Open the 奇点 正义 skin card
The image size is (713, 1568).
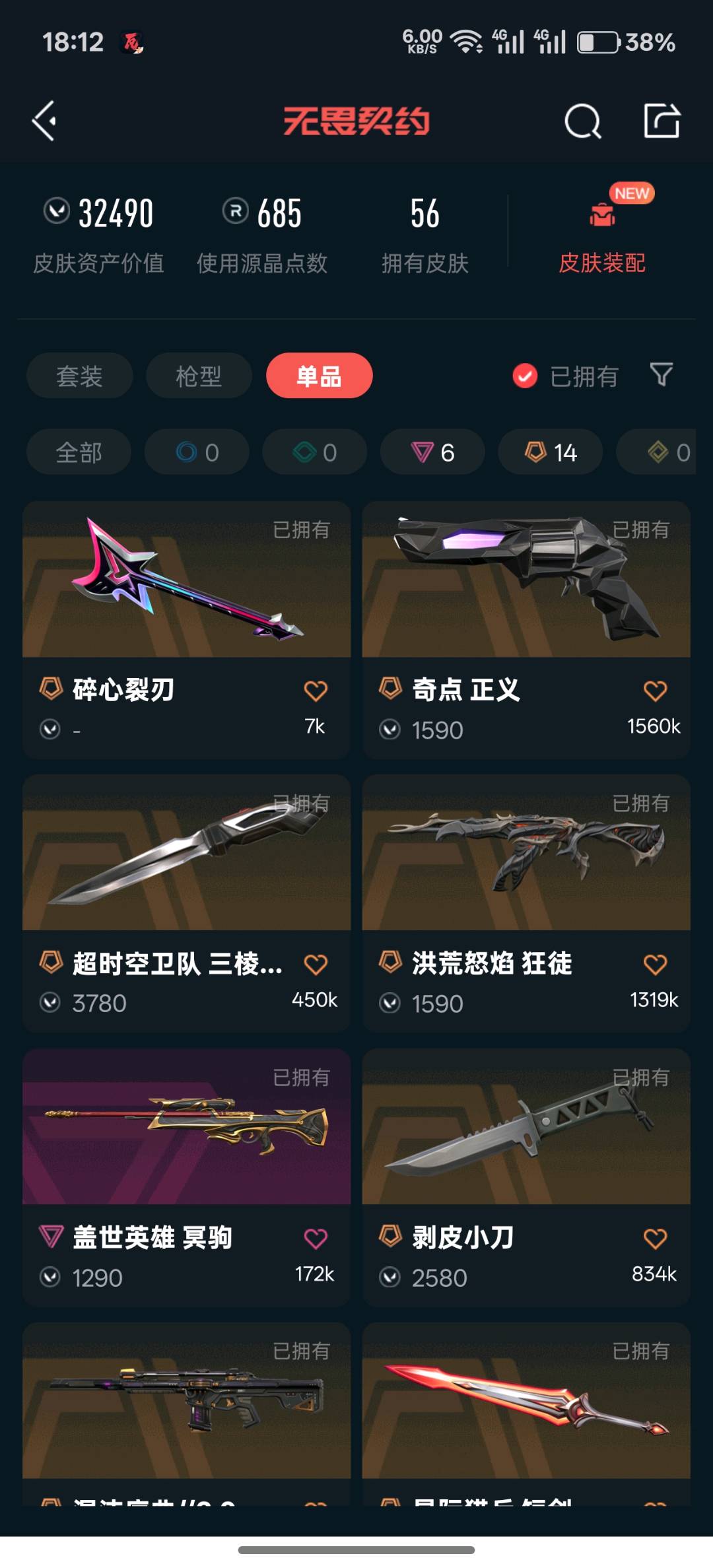[526, 629]
